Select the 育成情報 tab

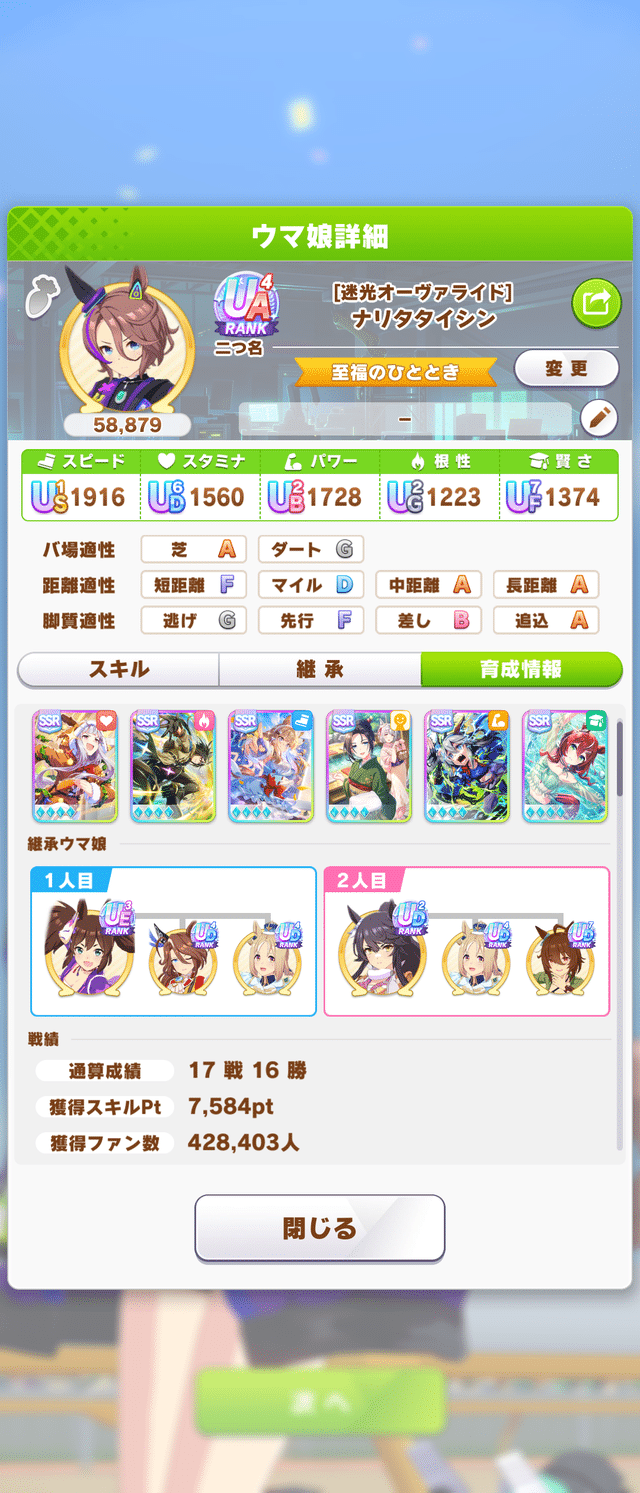(x=520, y=669)
